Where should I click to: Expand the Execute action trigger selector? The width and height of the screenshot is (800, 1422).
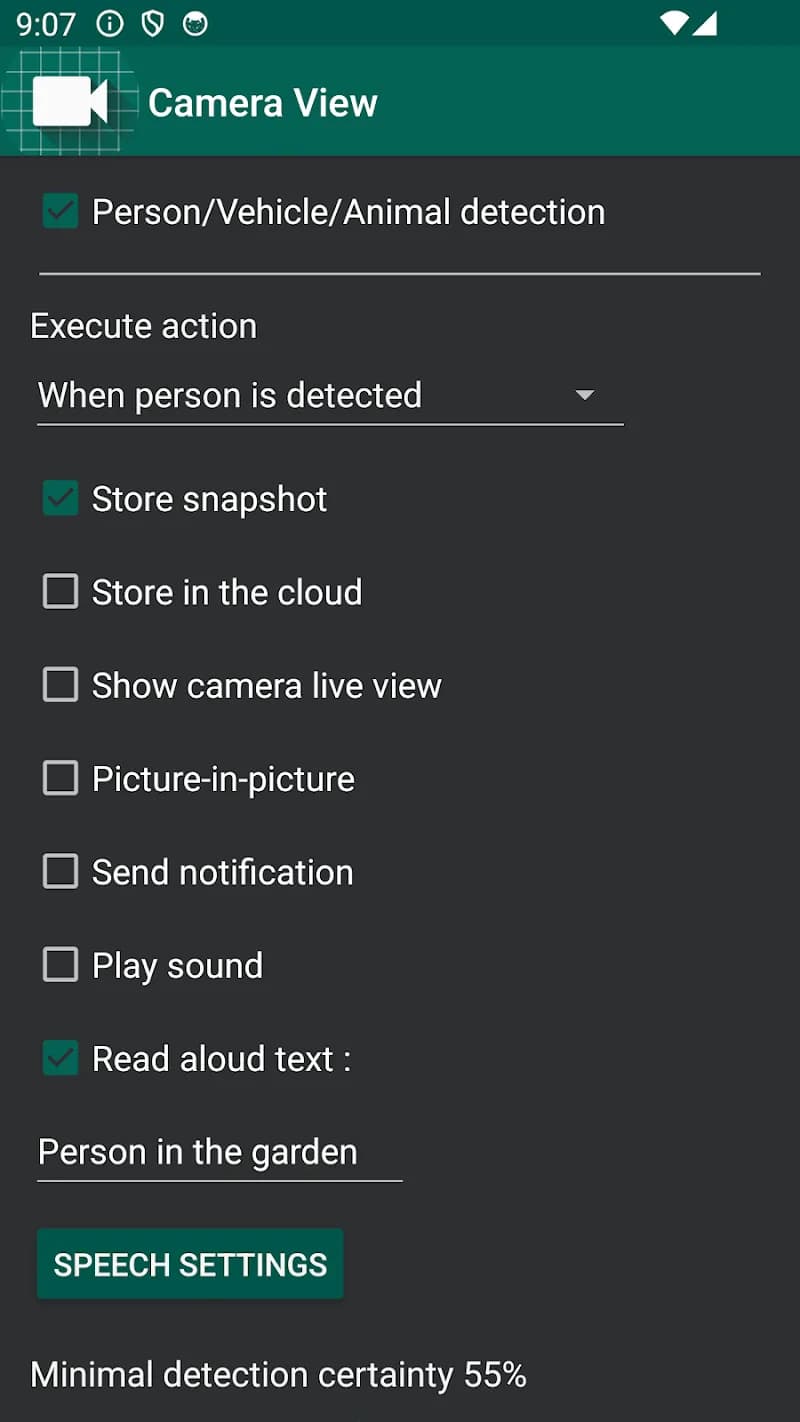[x=330, y=395]
